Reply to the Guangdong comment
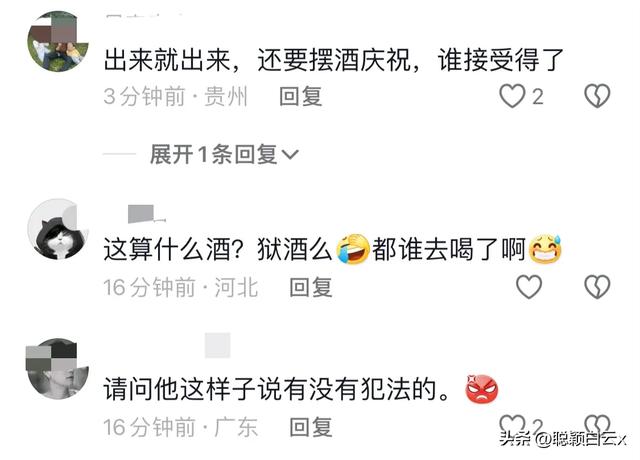The image size is (640, 460). click(x=311, y=427)
